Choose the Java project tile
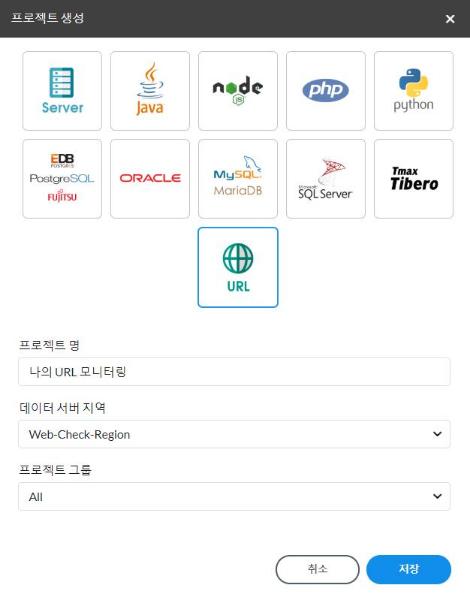470x597 pixels. [150, 91]
